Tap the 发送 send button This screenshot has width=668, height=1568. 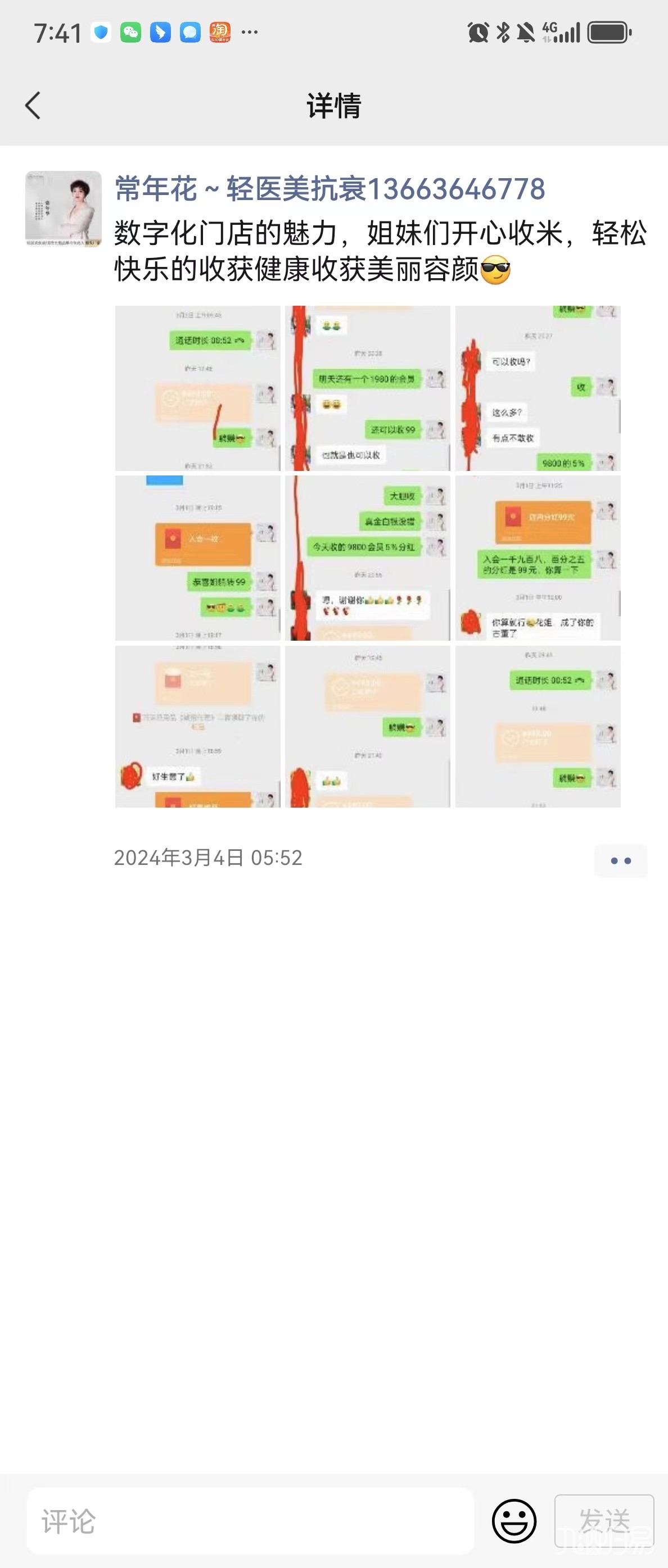603,1521
